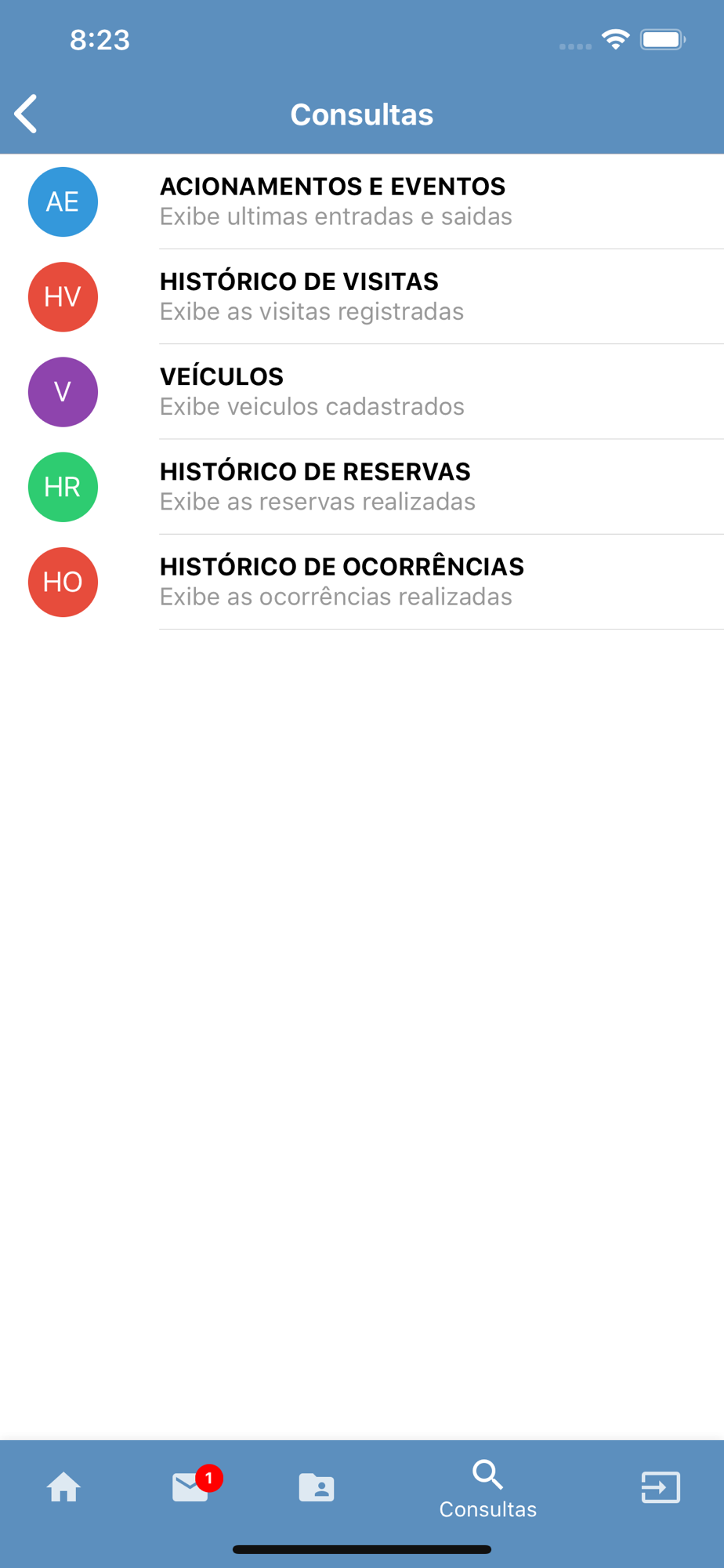Open the contacts folder tab
724x1568 pixels.
point(317,1487)
